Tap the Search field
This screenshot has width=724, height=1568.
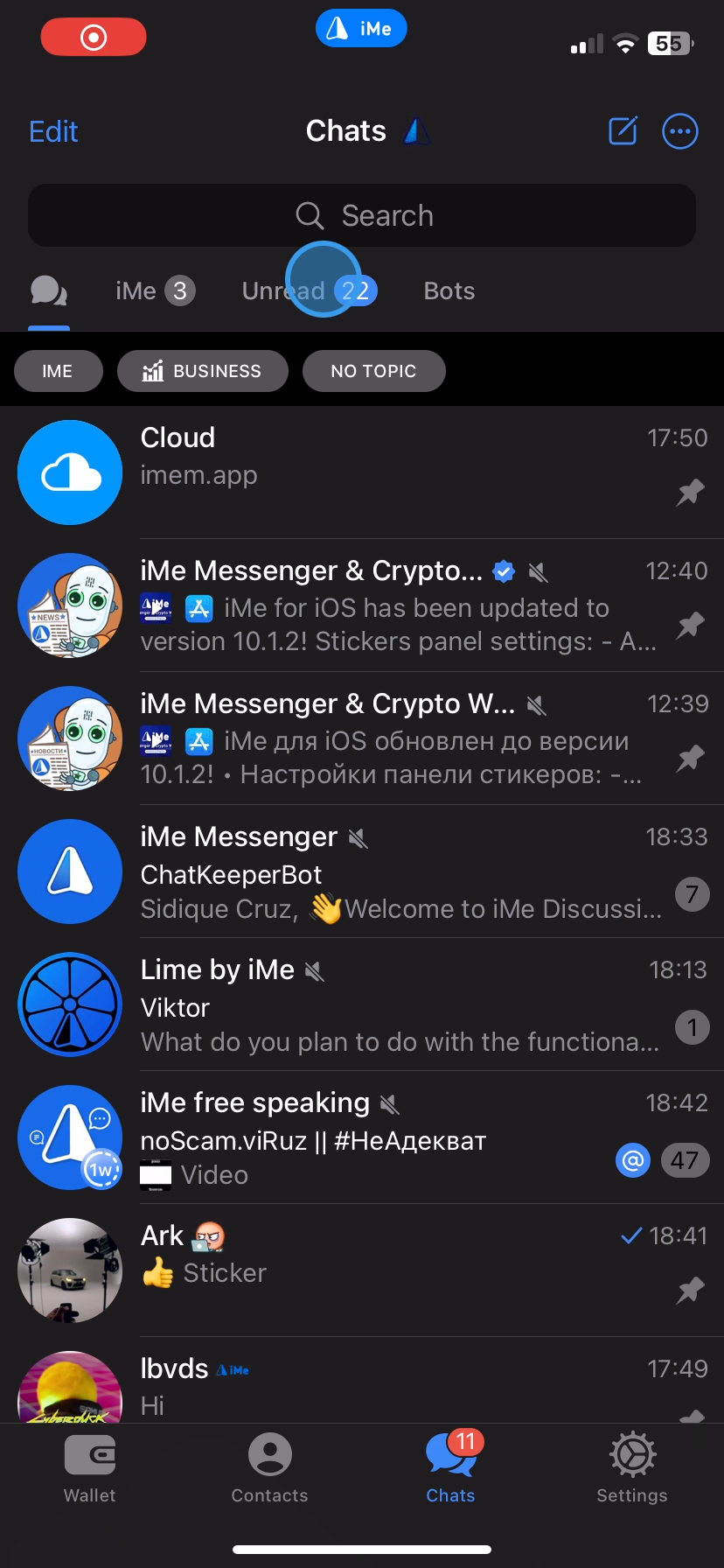tap(362, 215)
